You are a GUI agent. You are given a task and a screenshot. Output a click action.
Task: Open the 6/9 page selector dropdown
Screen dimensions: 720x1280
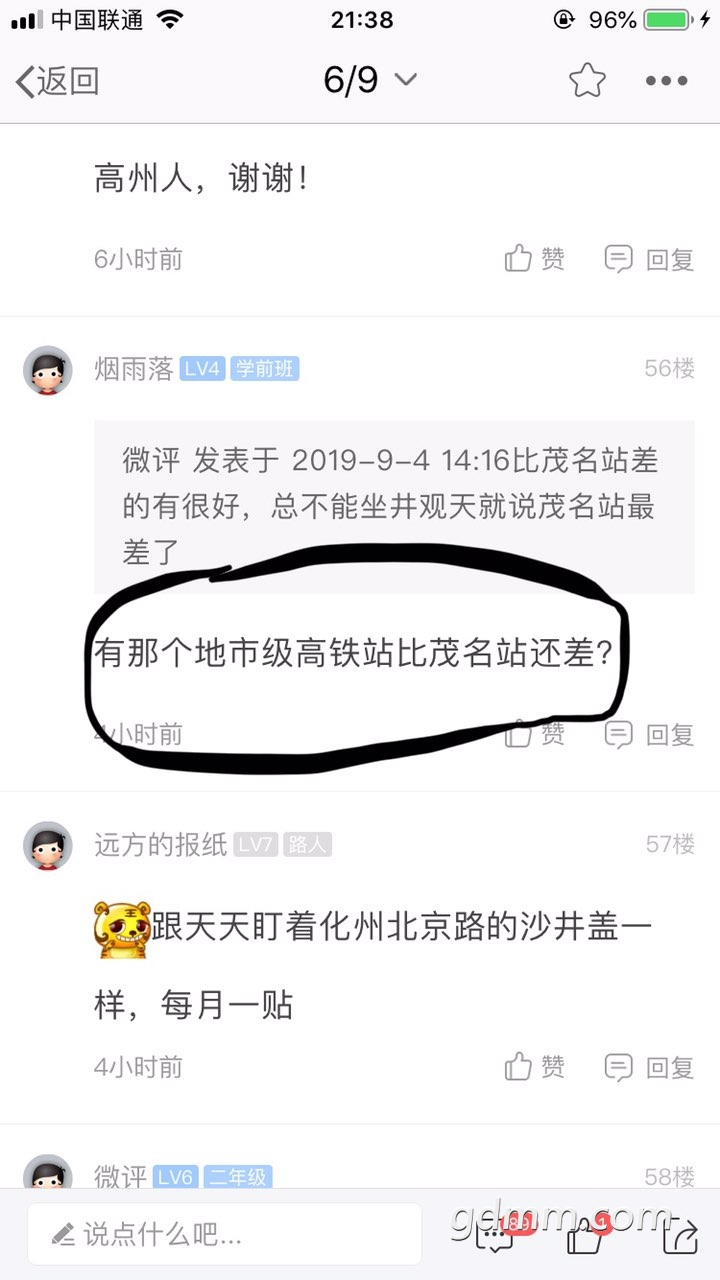(370, 80)
